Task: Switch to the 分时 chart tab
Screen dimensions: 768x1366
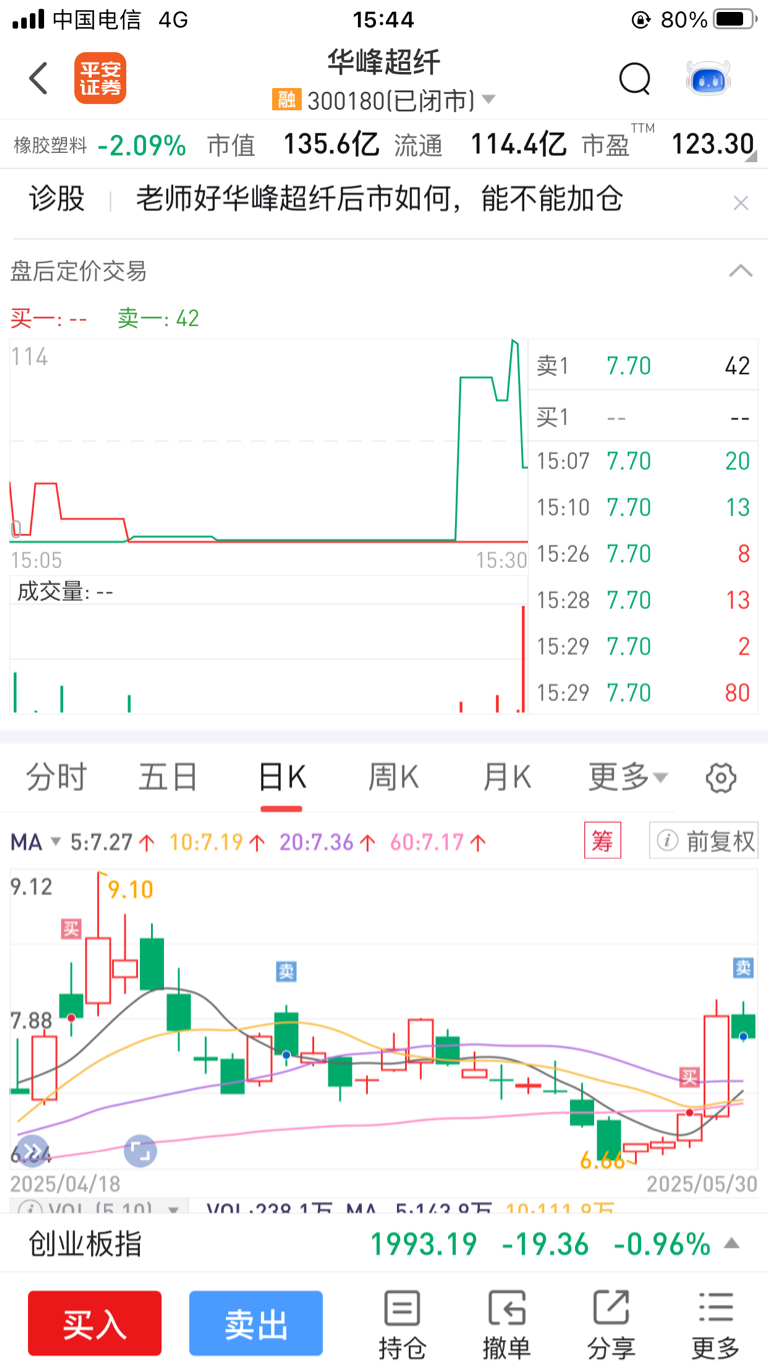Action: (x=56, y=777)
